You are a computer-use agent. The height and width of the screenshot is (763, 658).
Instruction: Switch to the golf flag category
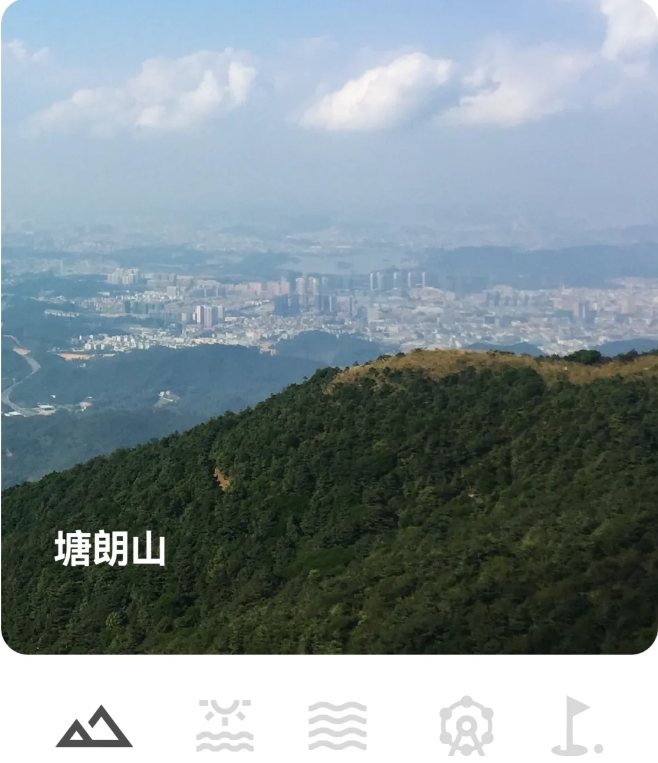point(576,726)
